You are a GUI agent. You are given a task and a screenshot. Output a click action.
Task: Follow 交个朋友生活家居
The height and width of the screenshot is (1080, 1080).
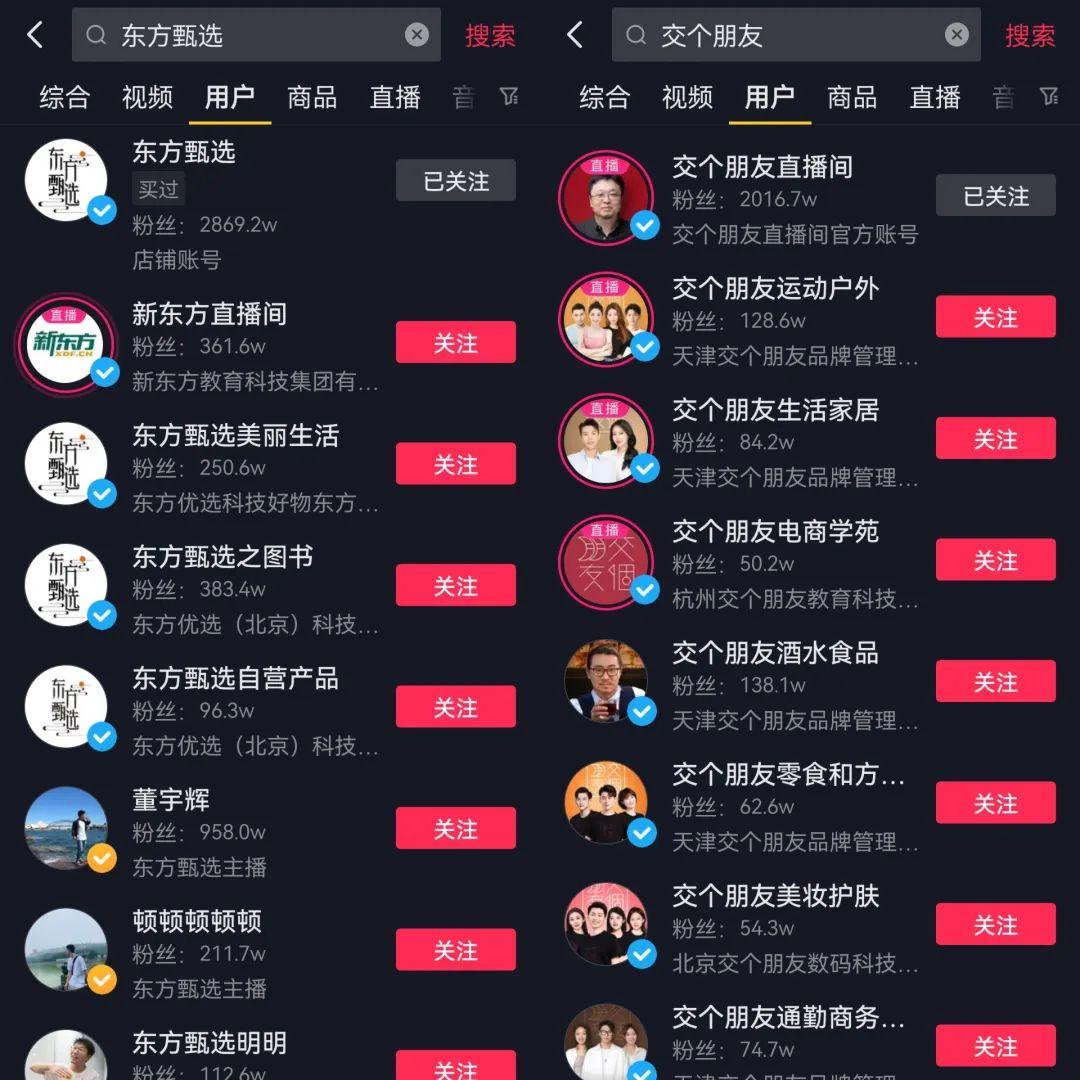click(995, 439)
